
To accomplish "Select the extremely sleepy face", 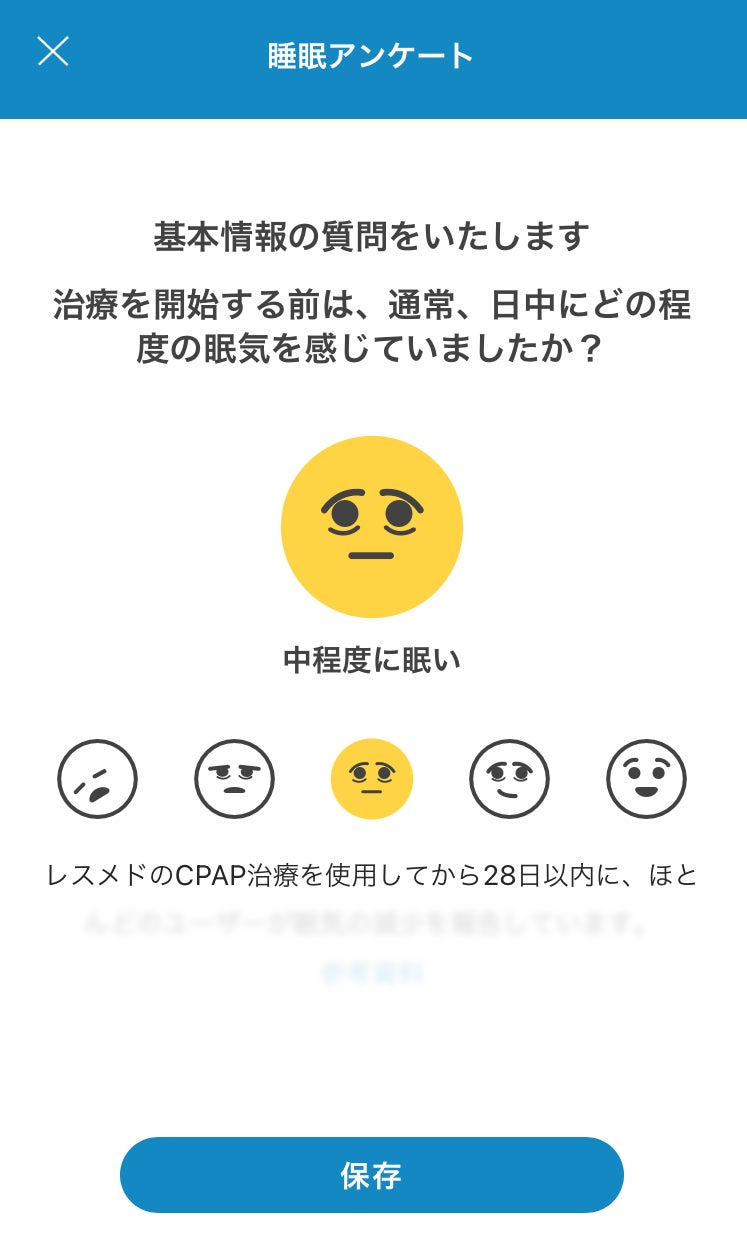I will pos(97,779).
